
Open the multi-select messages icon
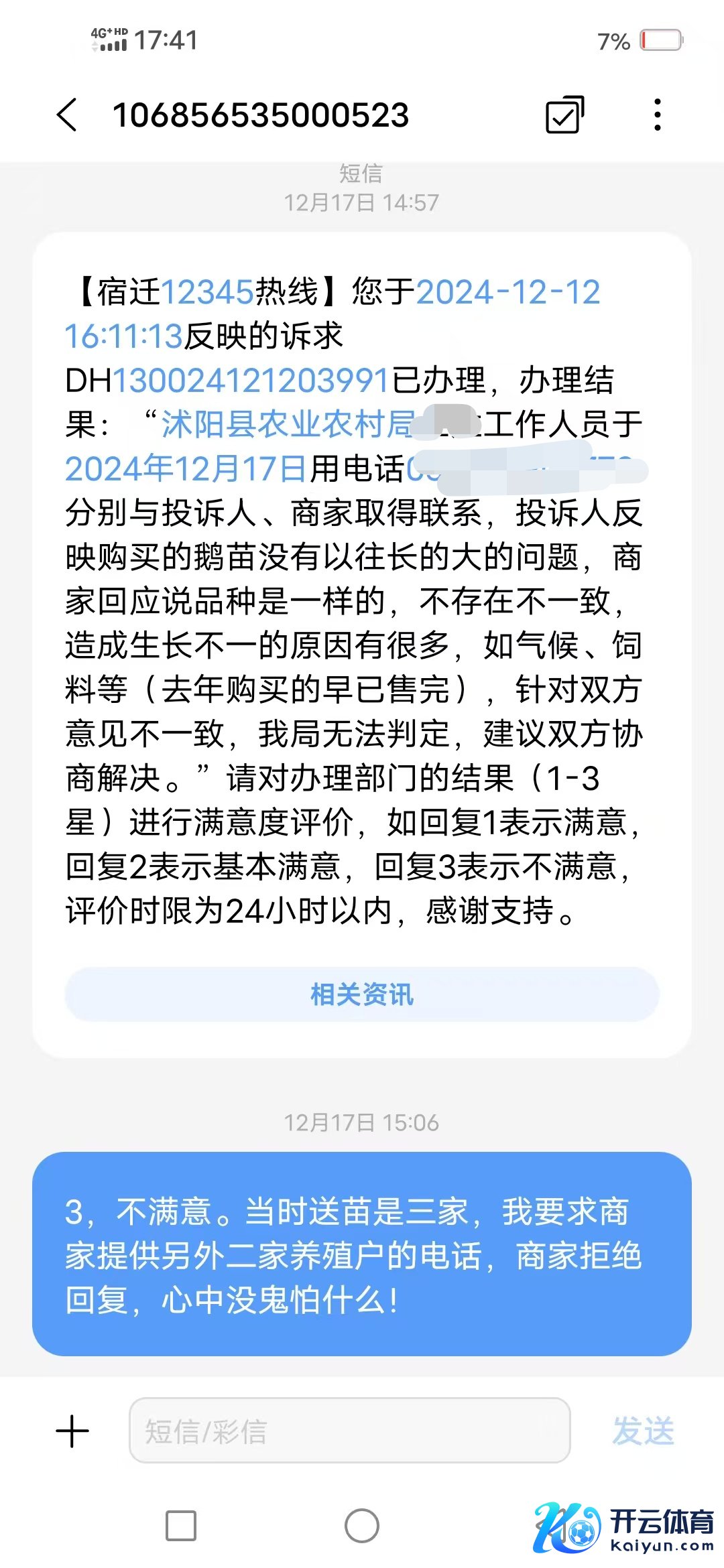click(x=564, y=115)
